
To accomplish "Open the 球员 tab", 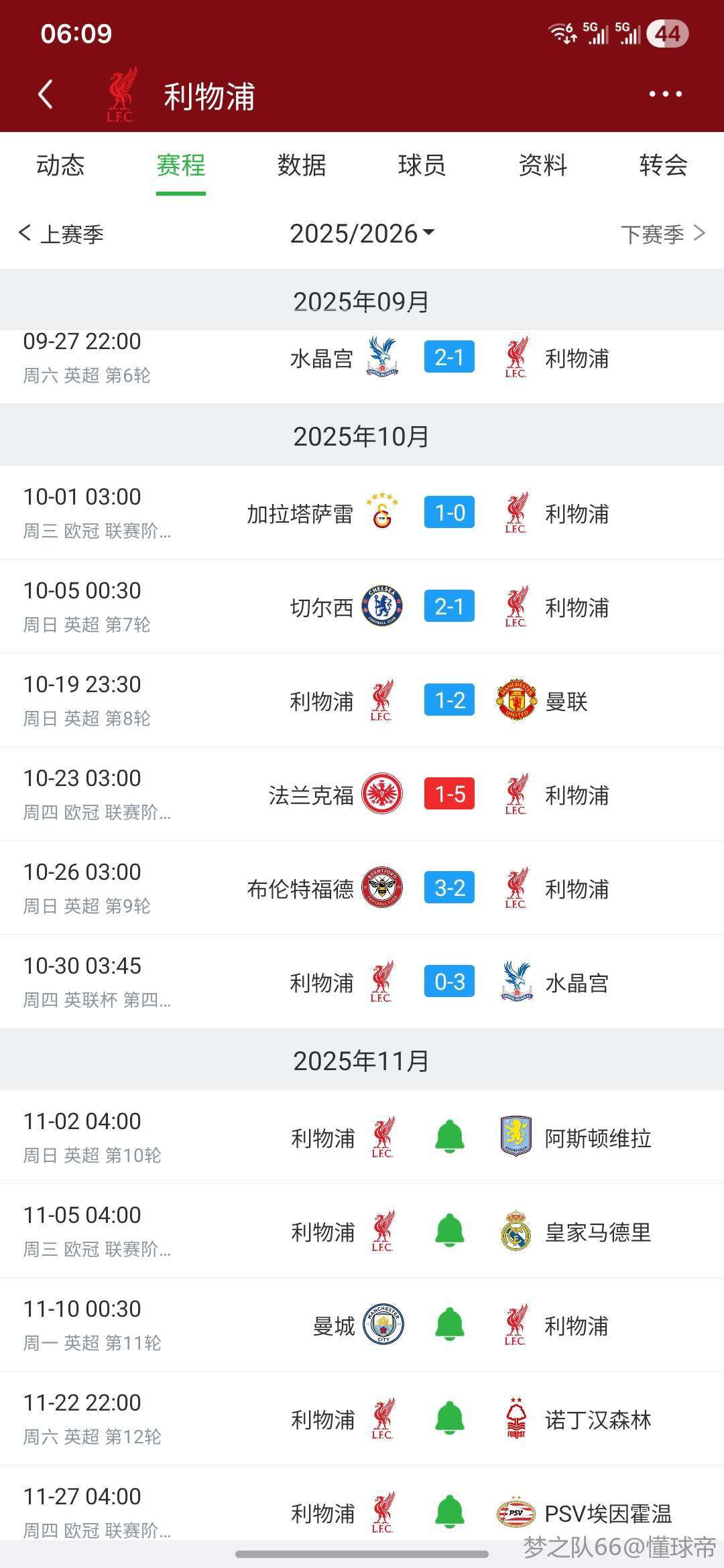I will tap(422, 166).
